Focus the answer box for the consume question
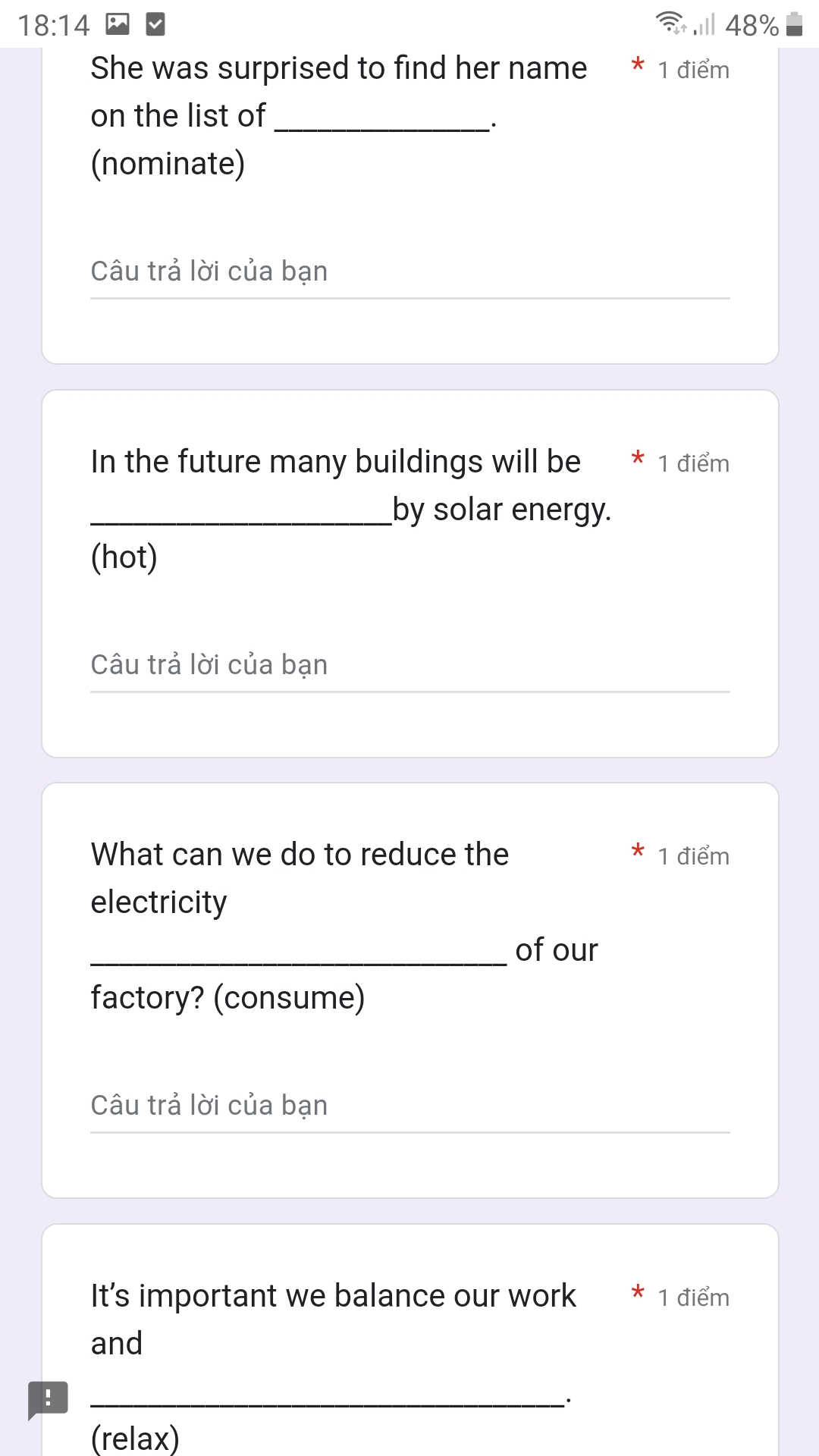Viewport: 819px width, 1456px height. (409, 1107)
